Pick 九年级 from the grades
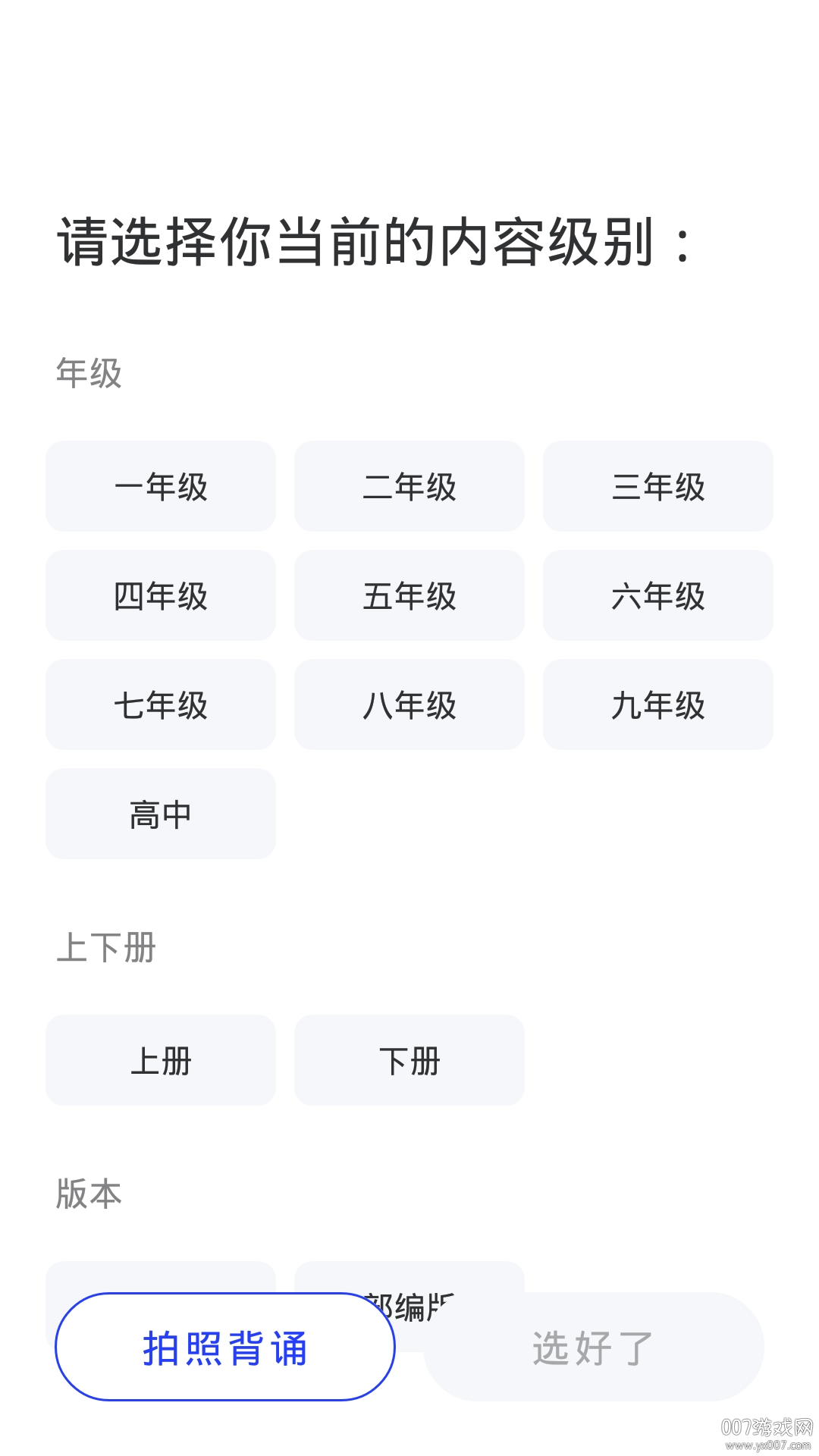Screen dimensions: 819x1456 657,704
